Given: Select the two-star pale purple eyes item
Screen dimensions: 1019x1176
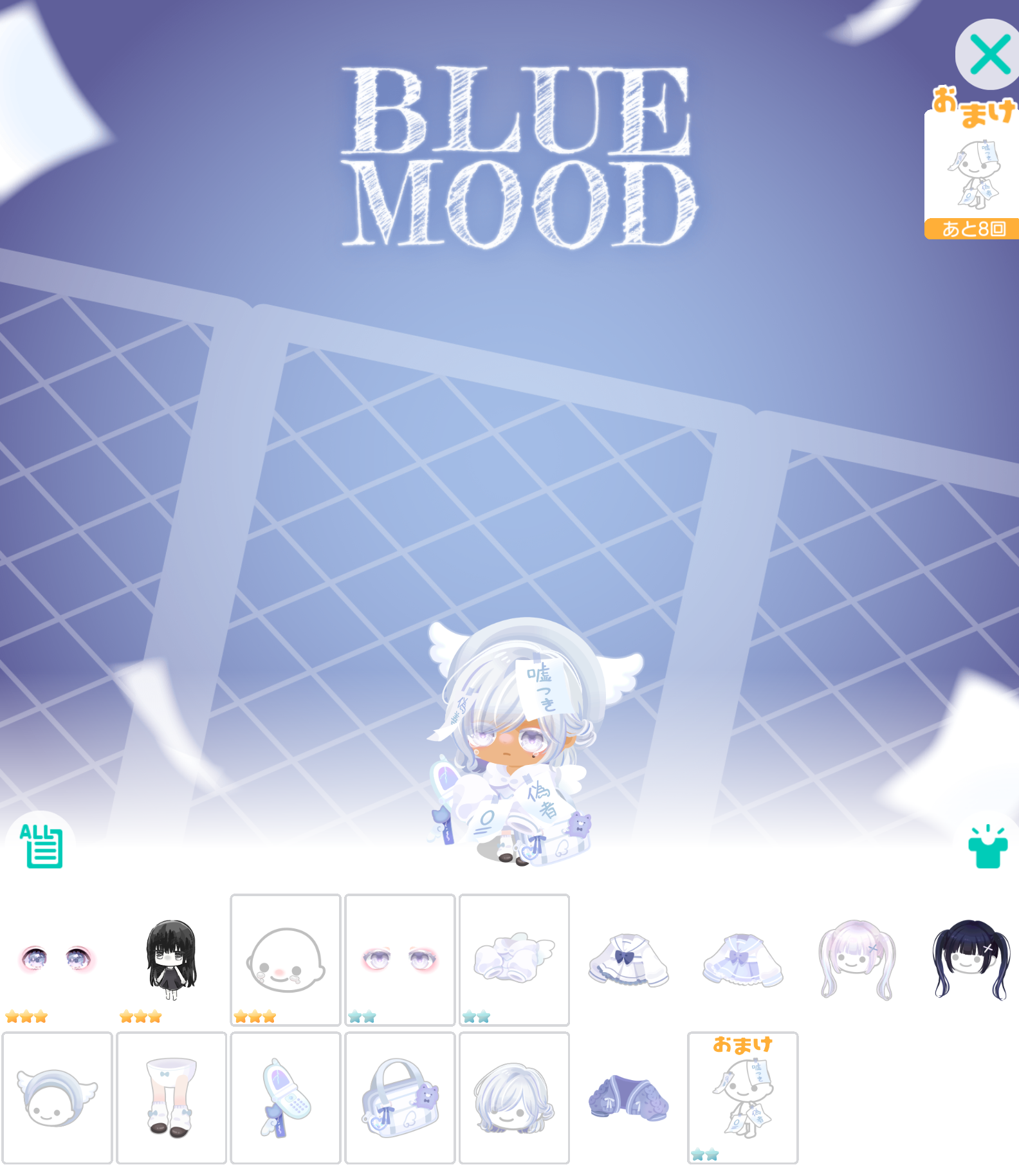Looking at the screenshot, I should click(400, 959).
